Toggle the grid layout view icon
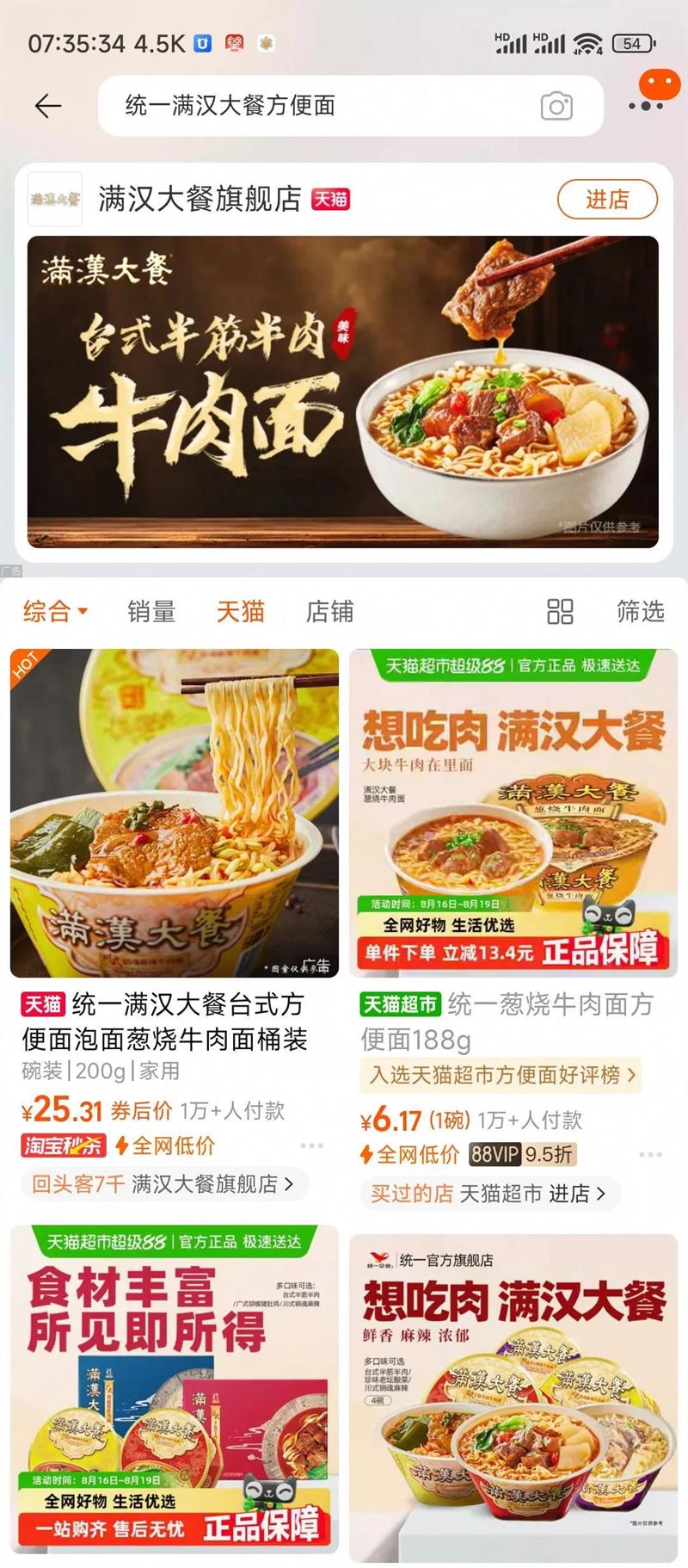The image size is (688, 1568). click(560, 612)
